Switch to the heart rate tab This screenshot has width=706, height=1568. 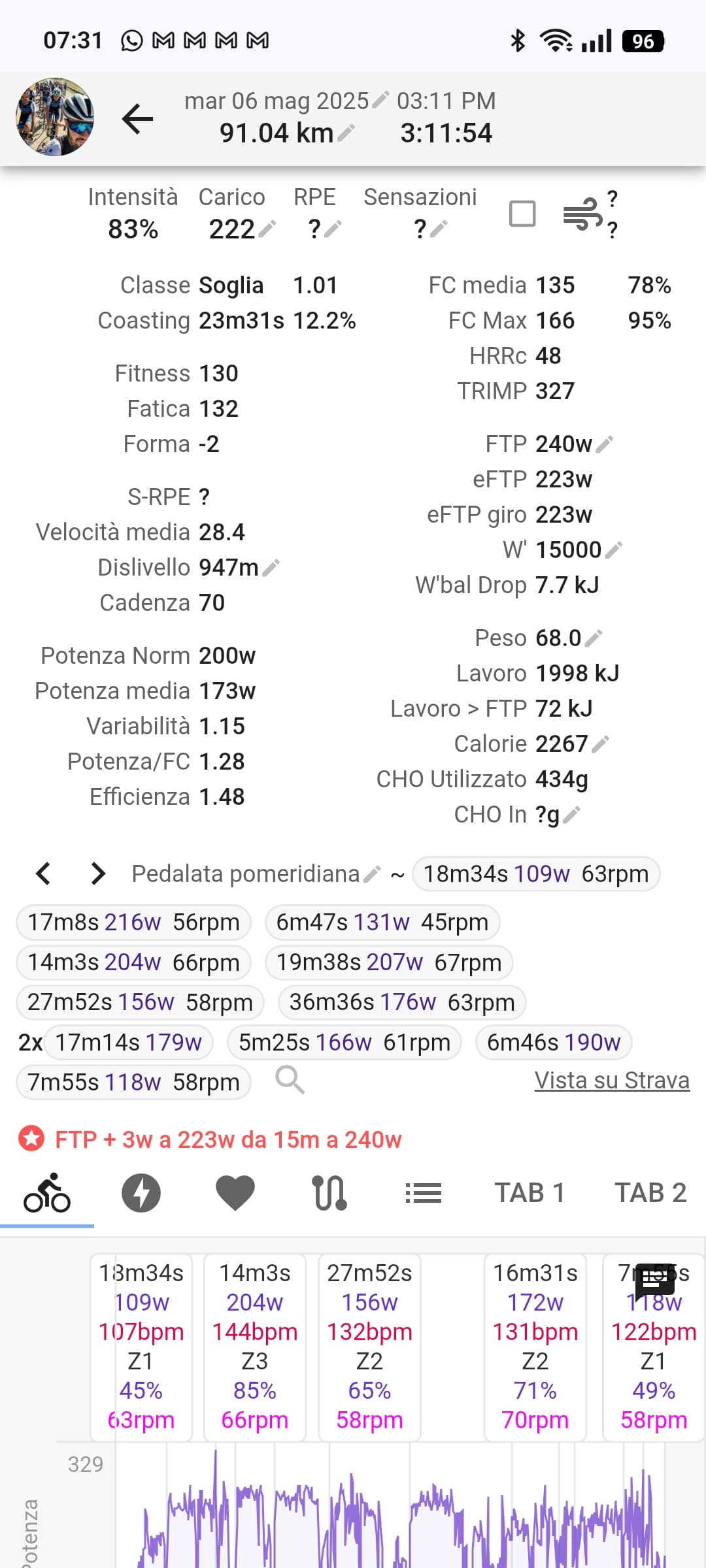coord(235,1193)
